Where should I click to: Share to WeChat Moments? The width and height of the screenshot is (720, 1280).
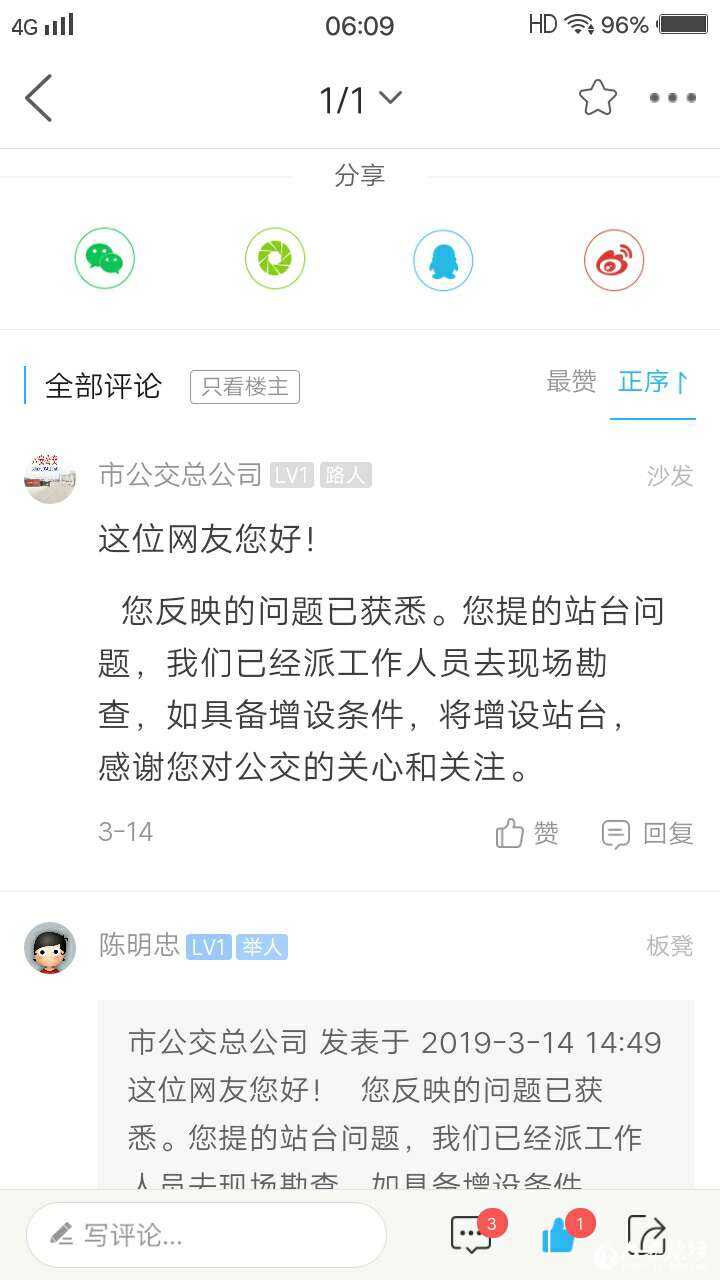pos(275,260)
